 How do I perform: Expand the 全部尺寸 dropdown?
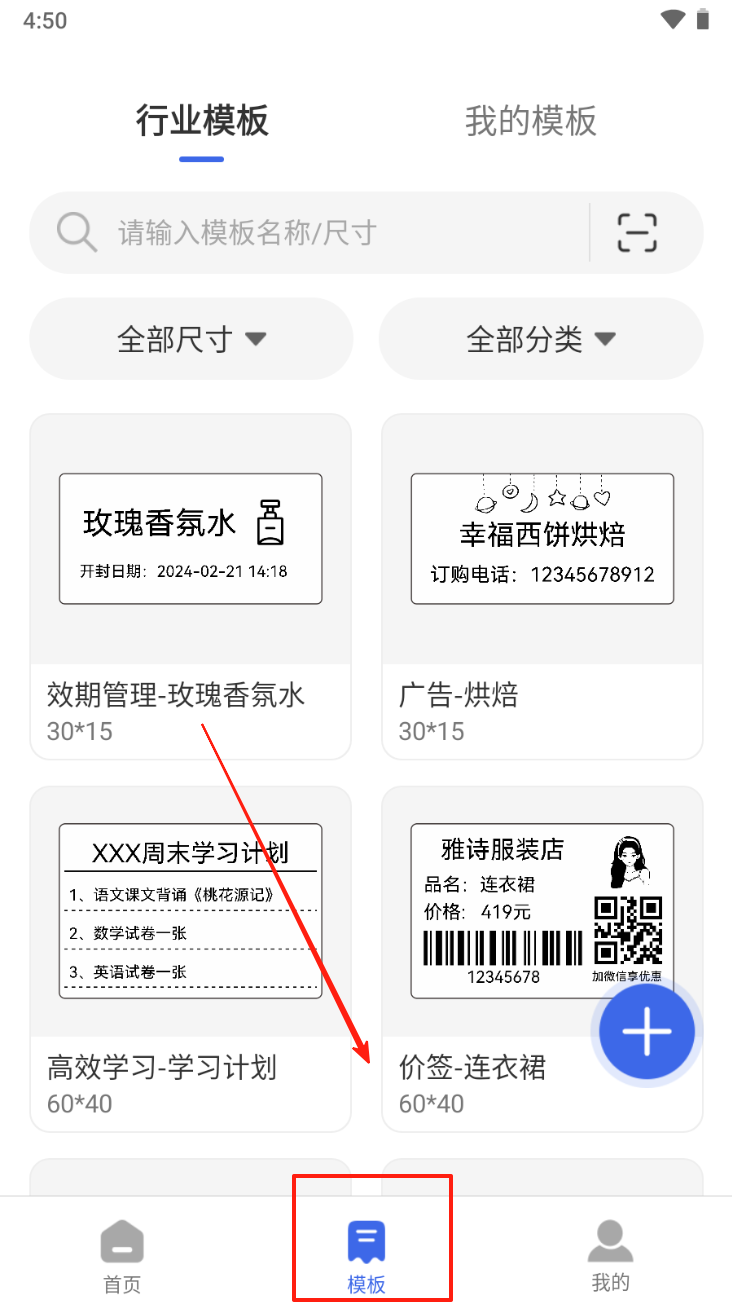point(191,339)
